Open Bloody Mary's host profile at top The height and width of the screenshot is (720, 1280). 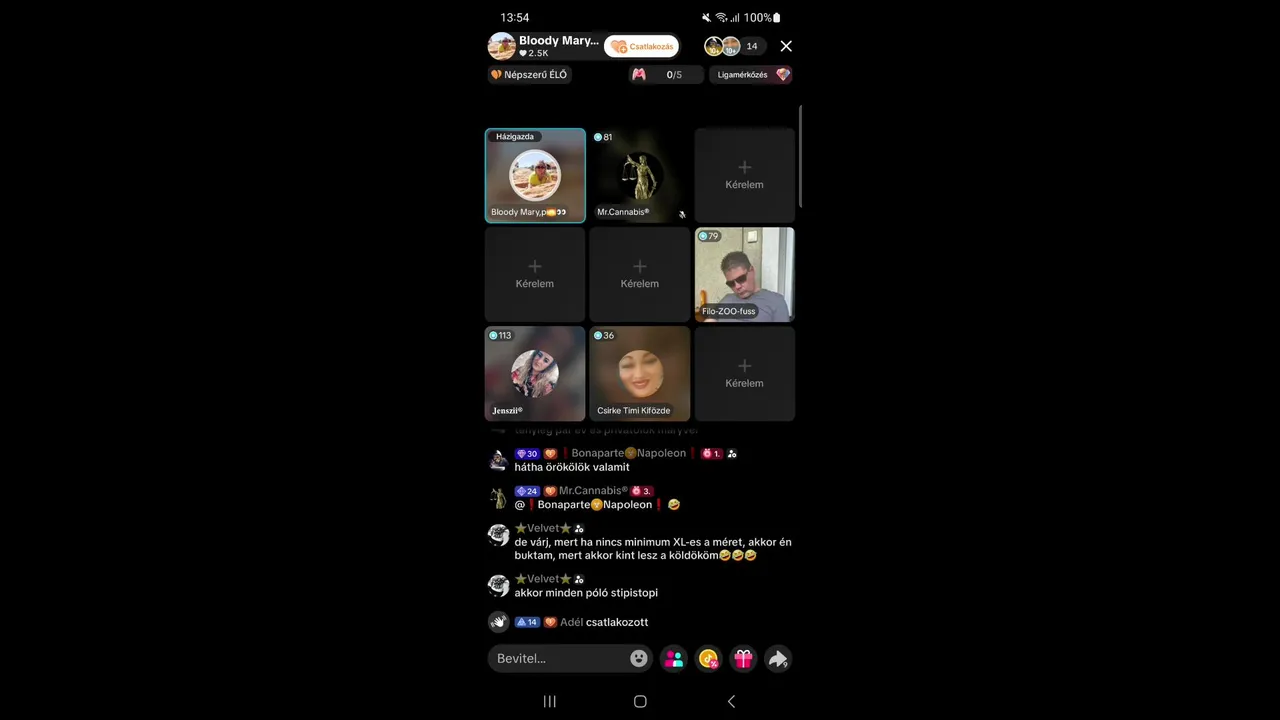point(545,46)
